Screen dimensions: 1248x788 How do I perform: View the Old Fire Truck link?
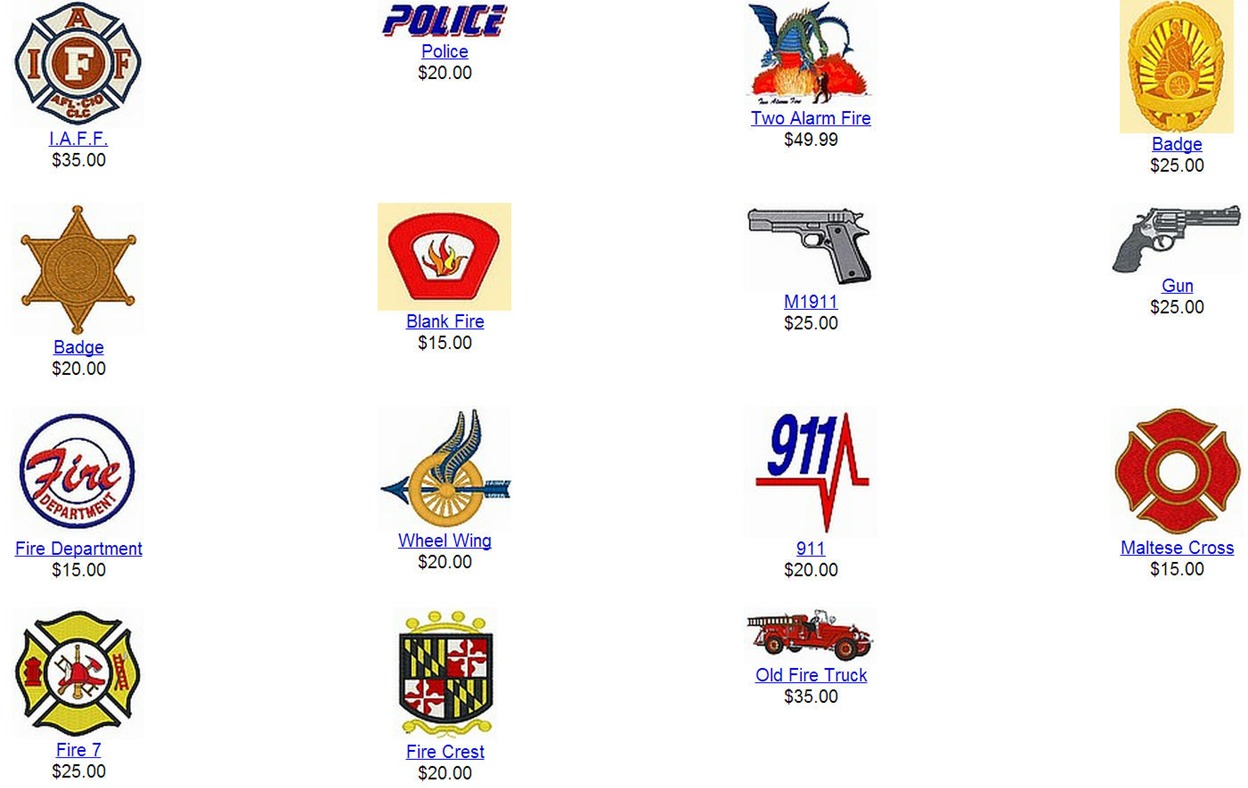(810, 675)
